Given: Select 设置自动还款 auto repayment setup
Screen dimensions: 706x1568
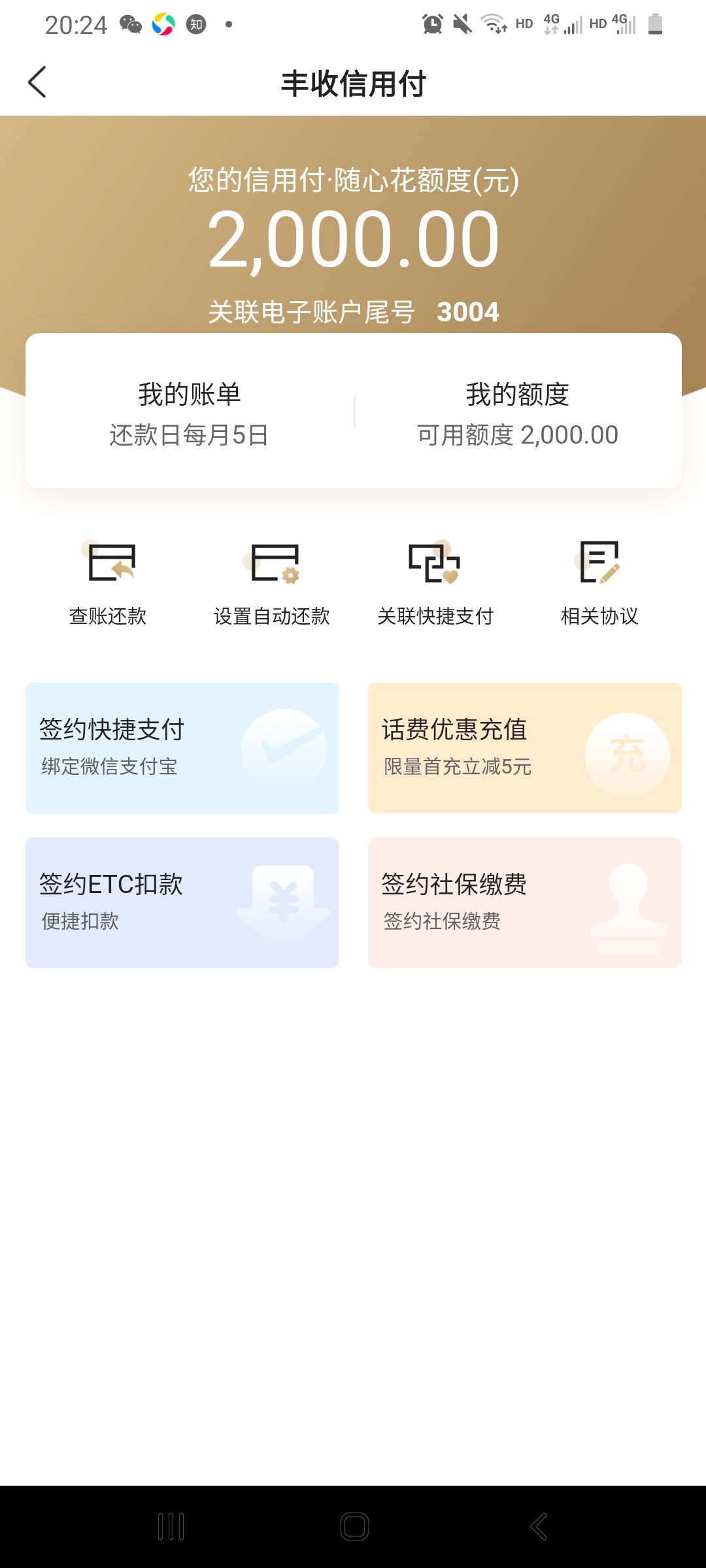Looking at the screenshot, I should tap(272, 583).
